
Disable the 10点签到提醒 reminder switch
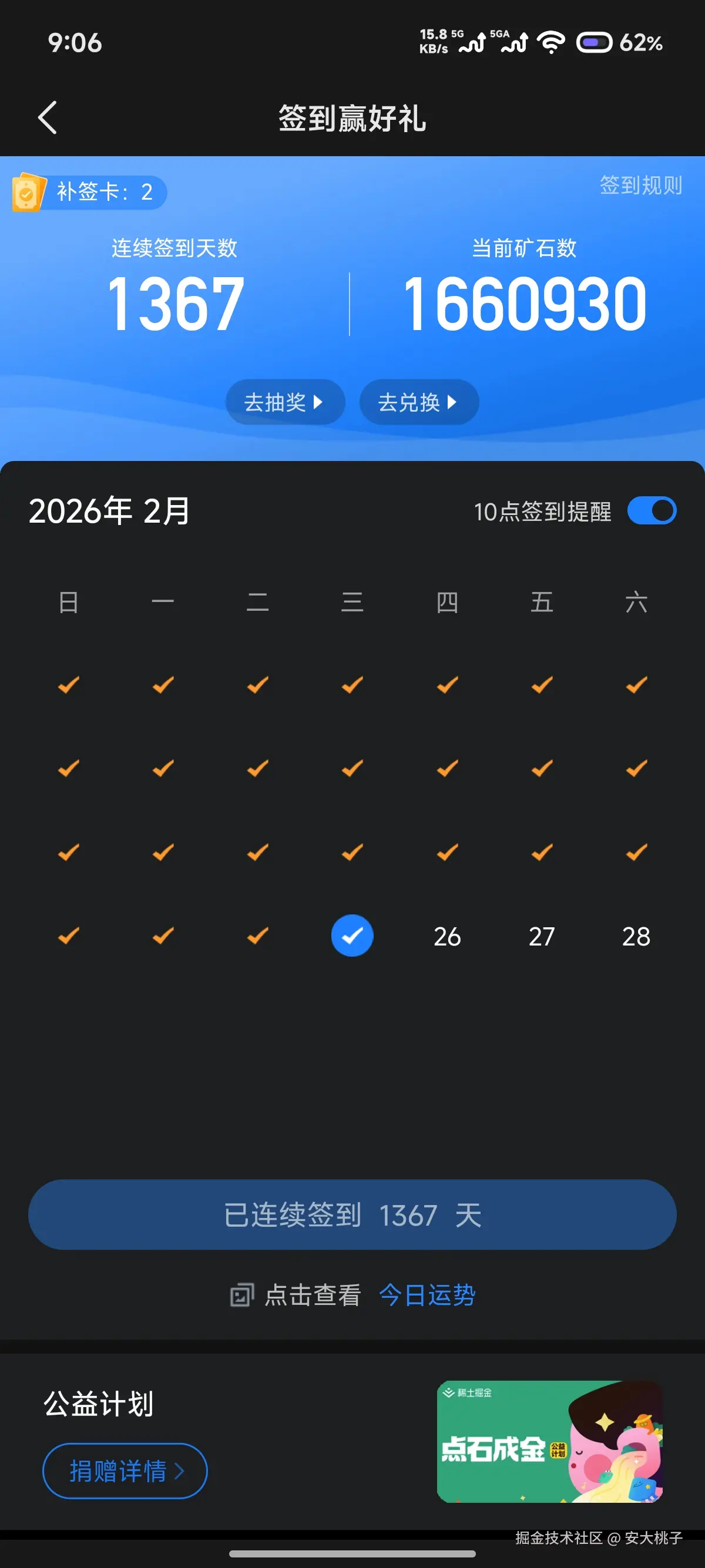pyautogui.click(x=652, y=510)
